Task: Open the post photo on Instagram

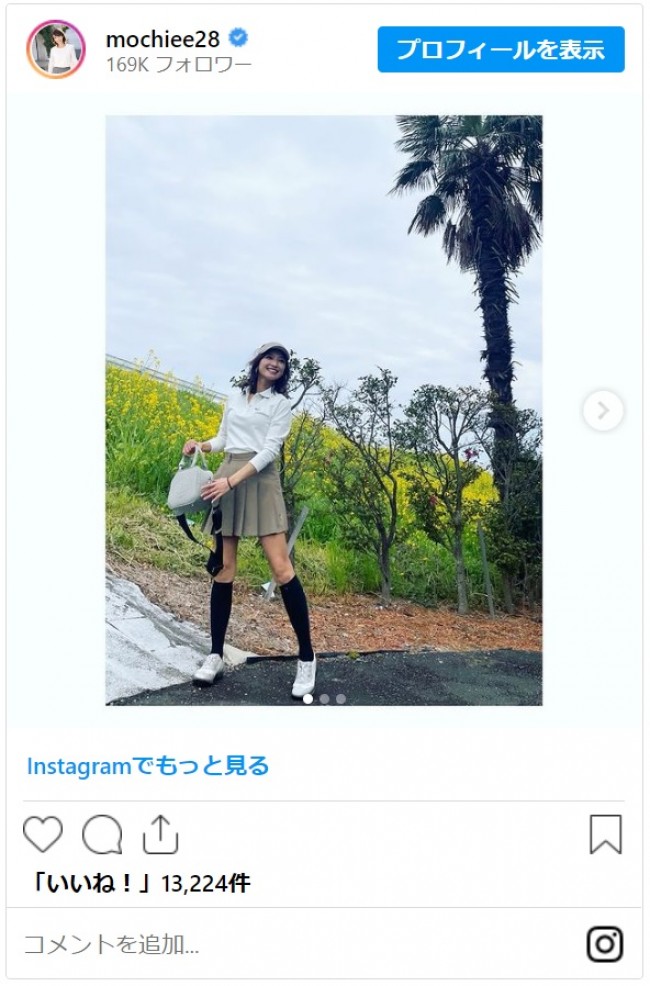Action: tap(323, 410)
